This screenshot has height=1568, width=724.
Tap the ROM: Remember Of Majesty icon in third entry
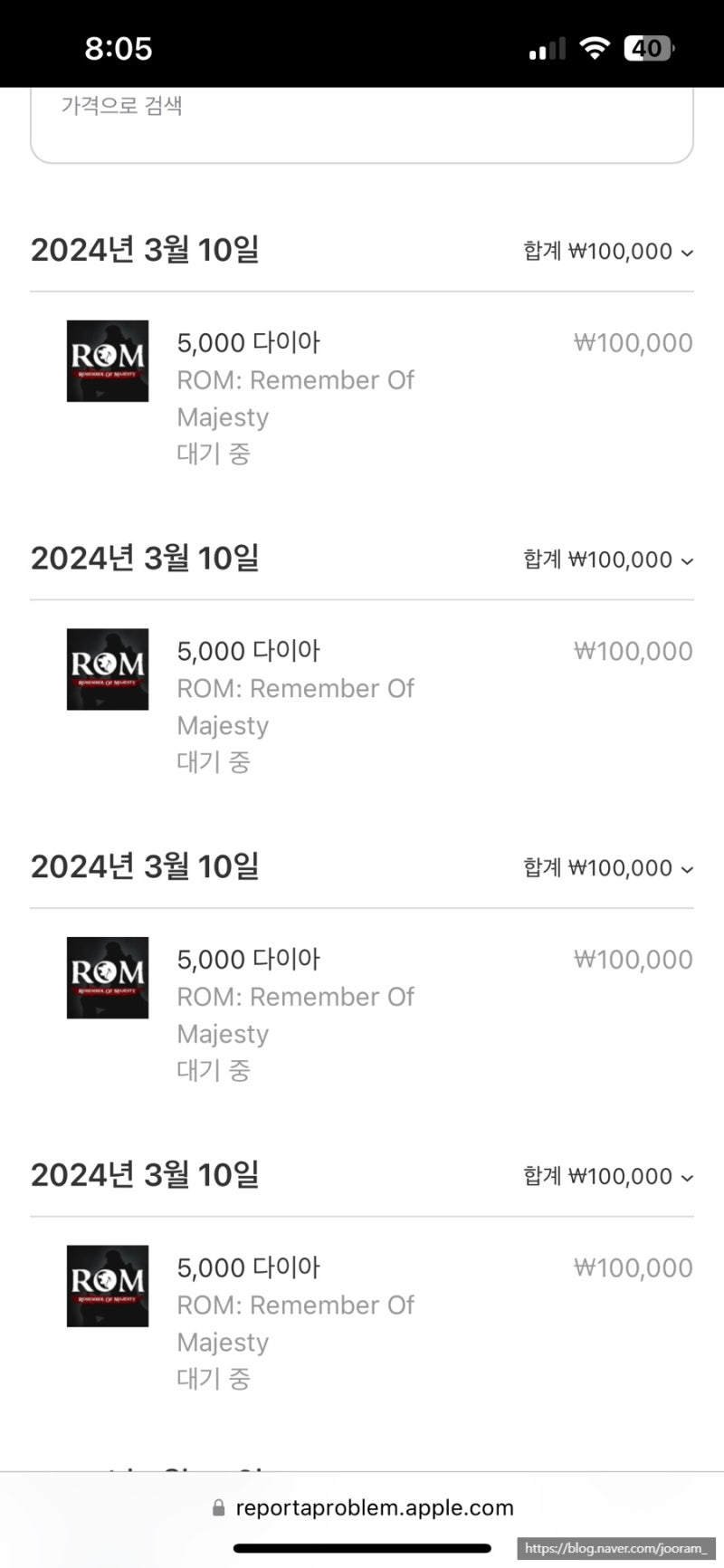point(108,978)
